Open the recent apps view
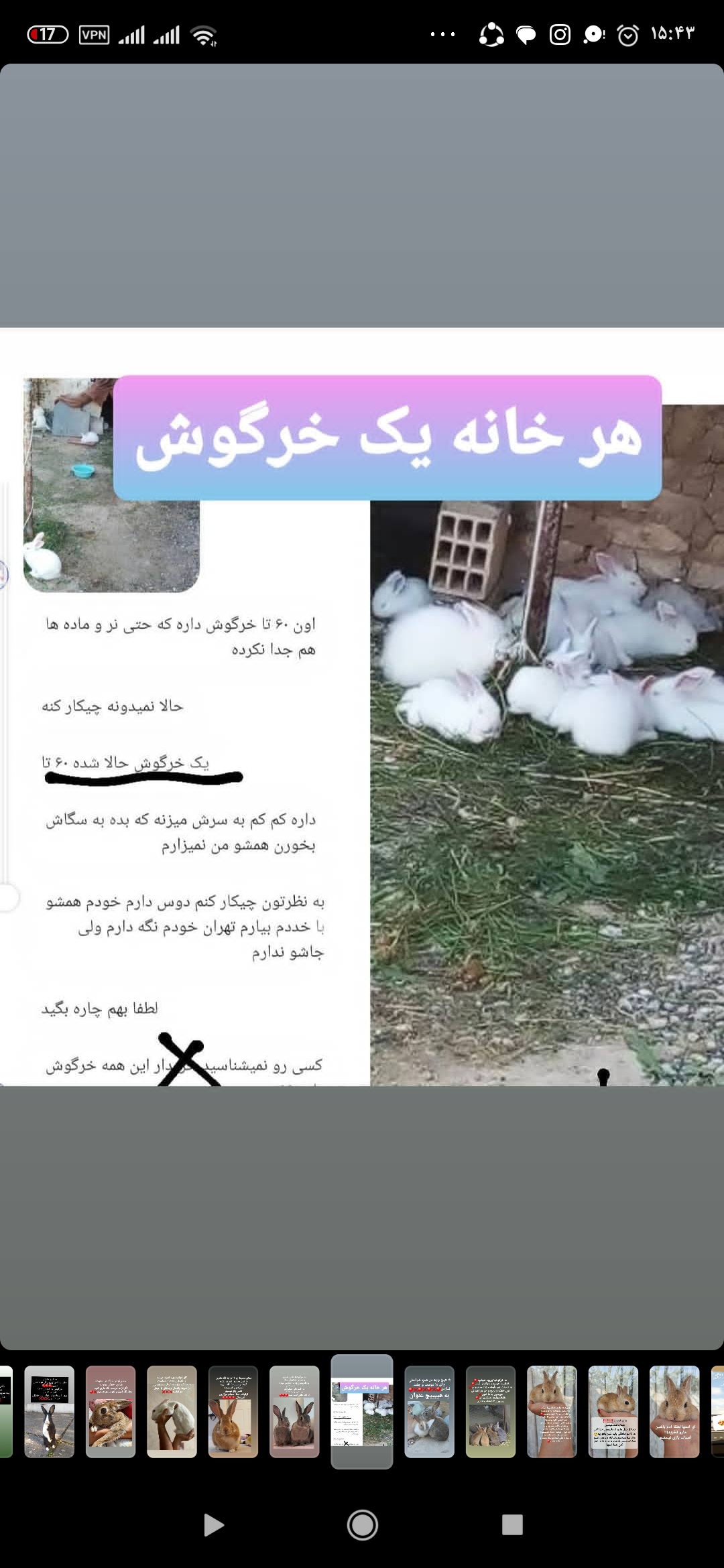Viewport: 724px width, 1568px height. (512, 1525)
